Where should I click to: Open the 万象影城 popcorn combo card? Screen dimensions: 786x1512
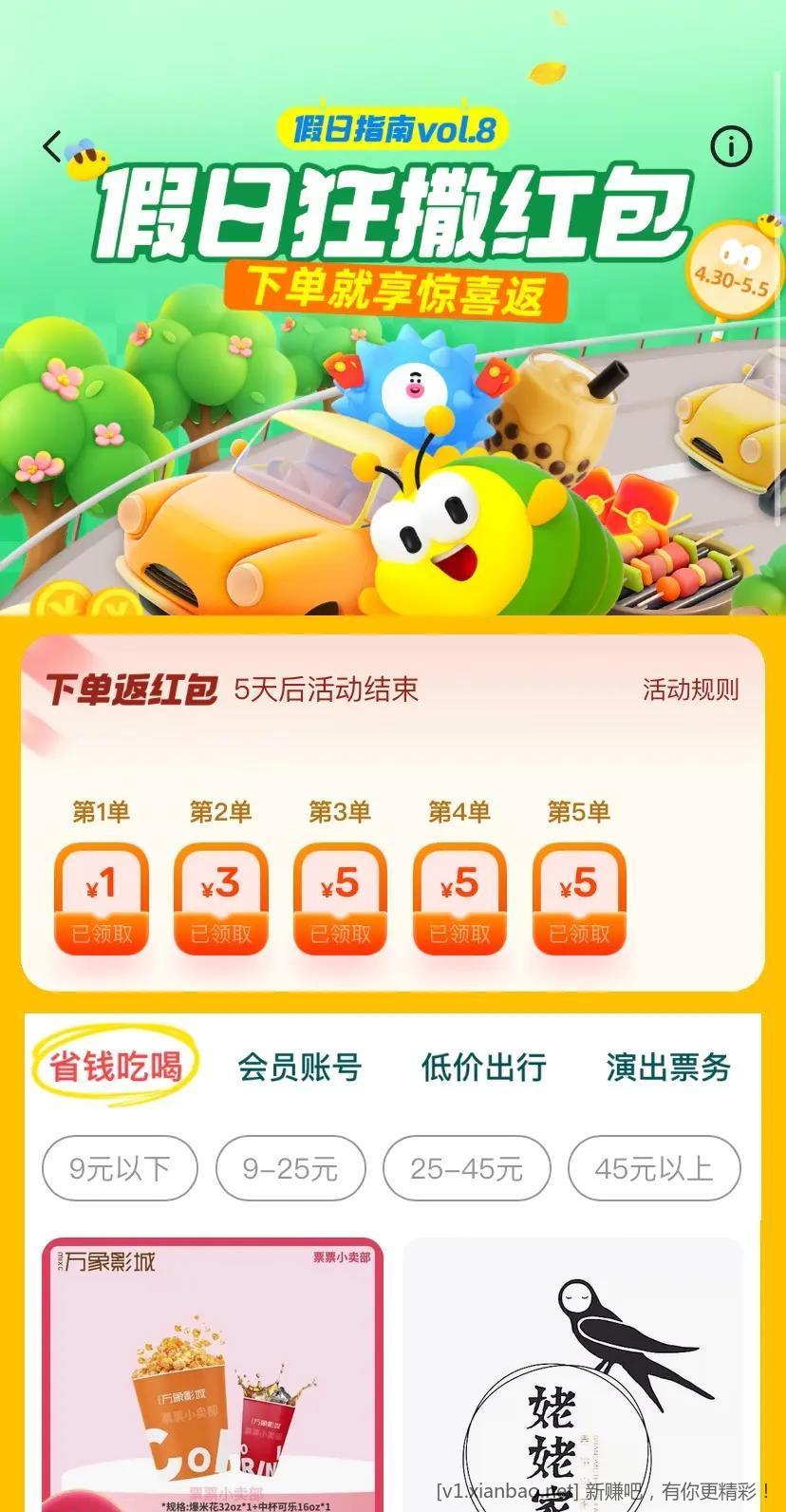pyautogui.click(x=213, y=1377)
